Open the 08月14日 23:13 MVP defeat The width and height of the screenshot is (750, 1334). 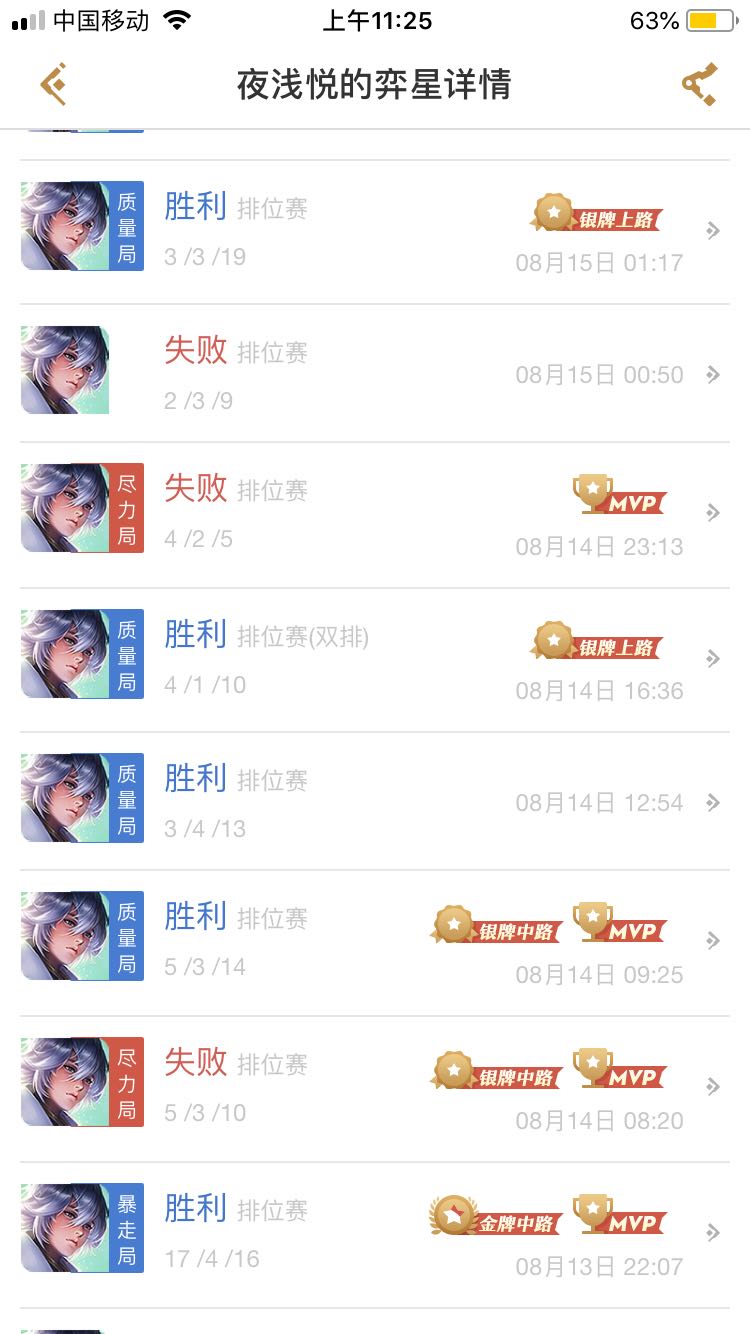tap(375, 512)
